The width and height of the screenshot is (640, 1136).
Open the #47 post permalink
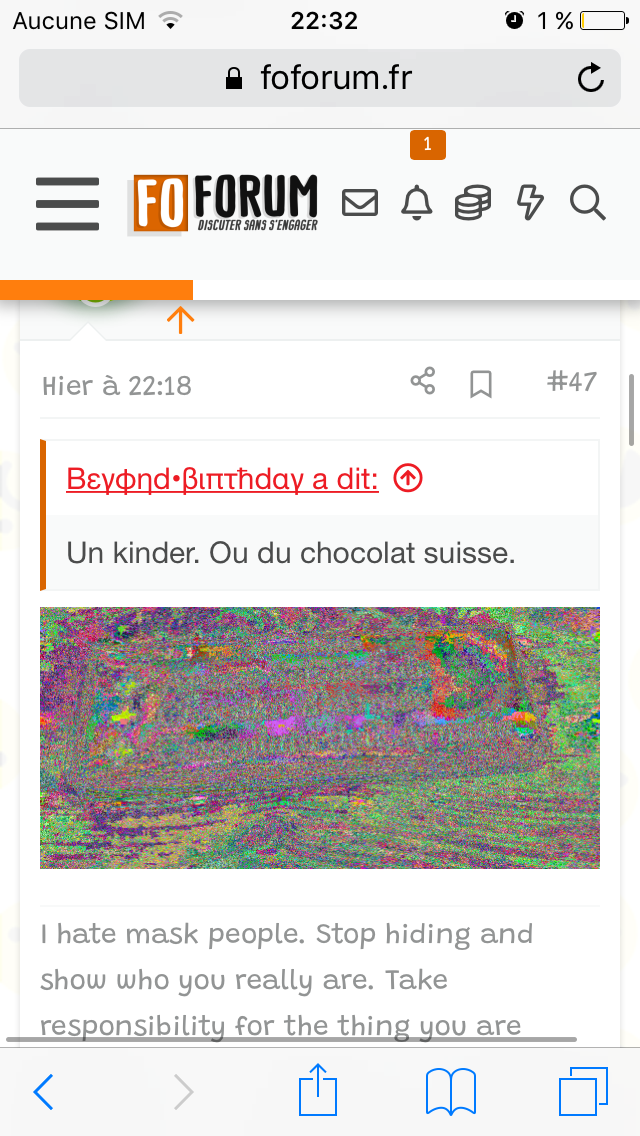[572, 381]
